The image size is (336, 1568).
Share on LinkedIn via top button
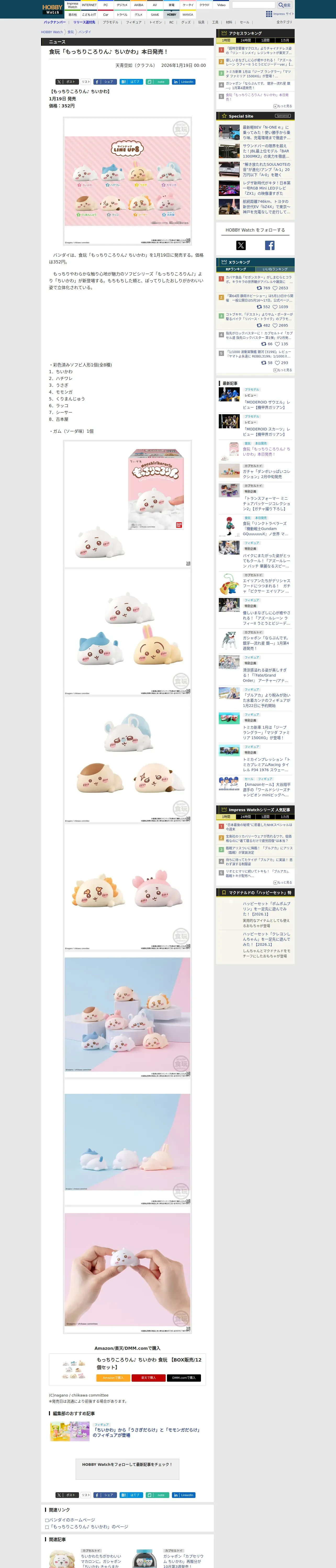tap(183, 82)
